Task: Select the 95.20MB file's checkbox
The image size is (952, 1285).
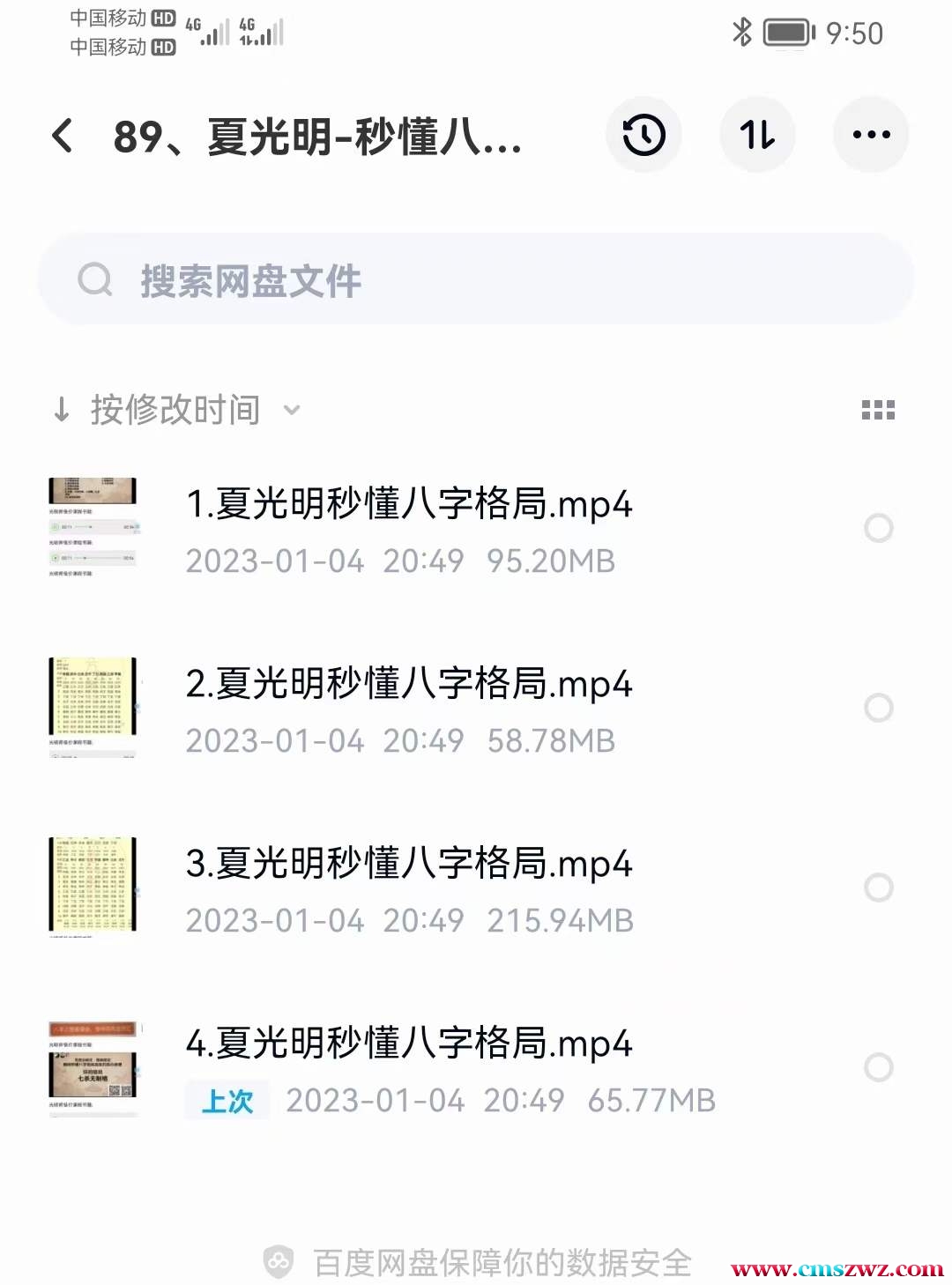Action: pos(878,528)
